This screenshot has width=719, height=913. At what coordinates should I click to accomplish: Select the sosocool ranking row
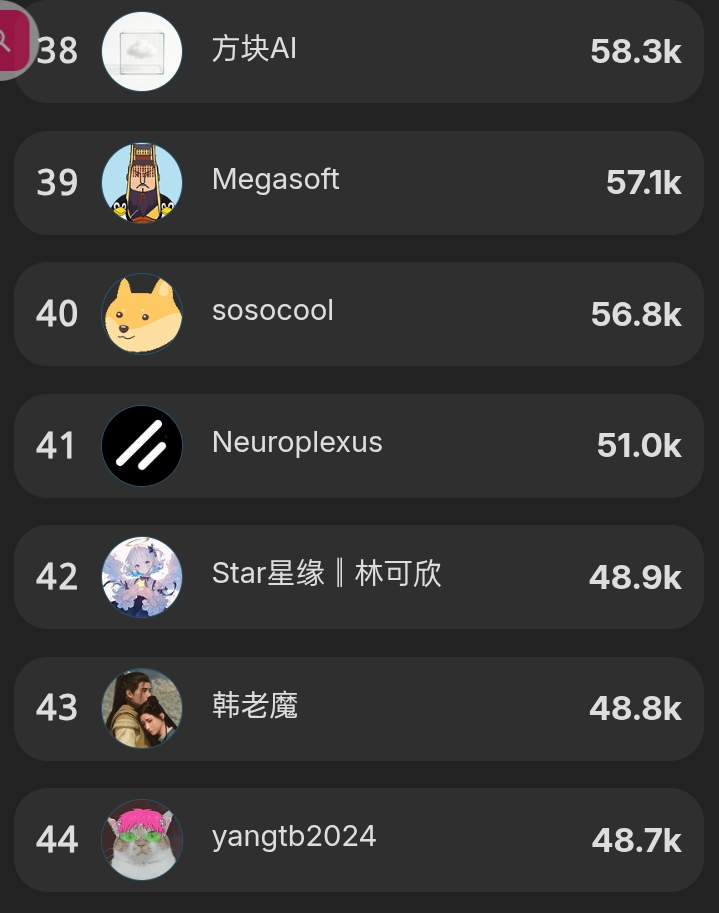359,314
